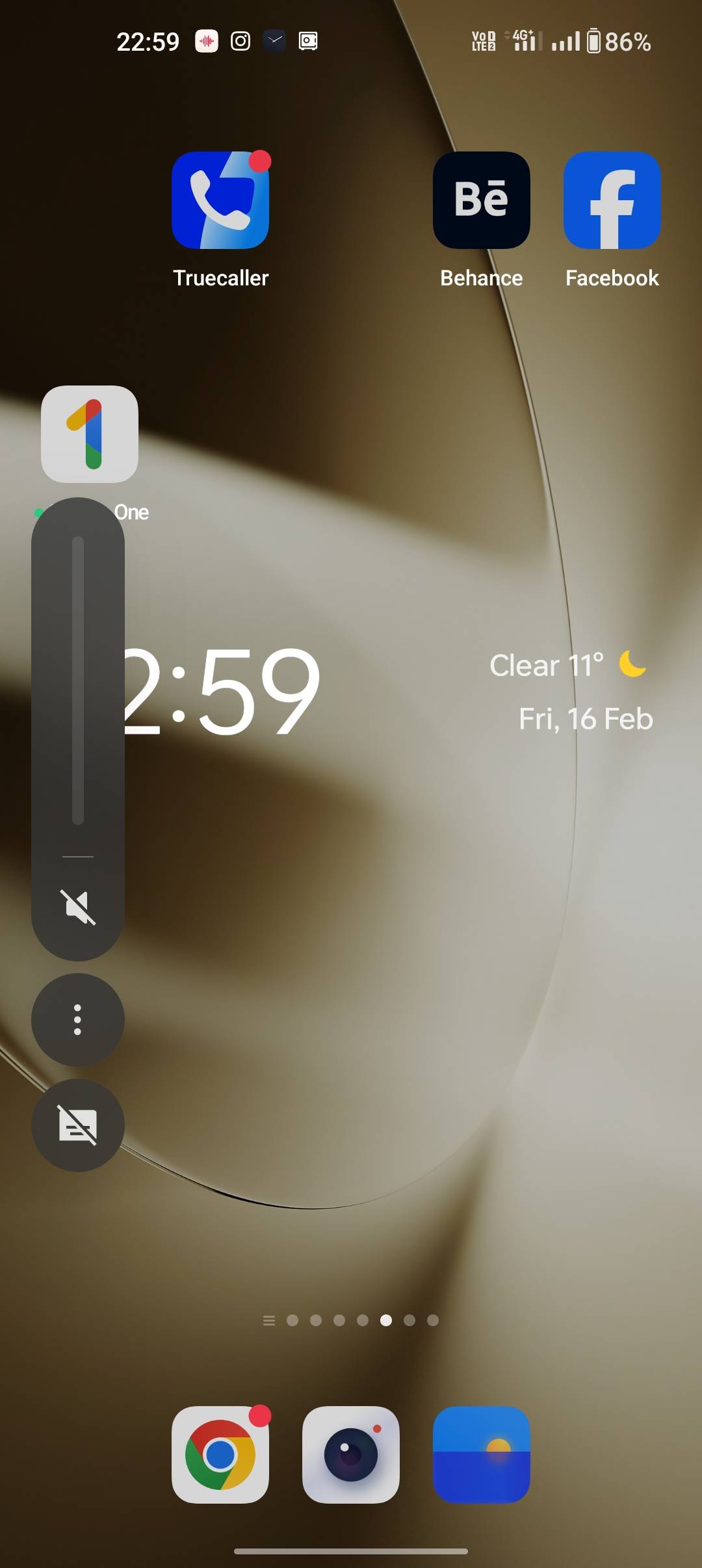The height and width of the screenshot is (1568, 702).
Task: Open the Clear 11° weather widget
Action: coord(567,665)
